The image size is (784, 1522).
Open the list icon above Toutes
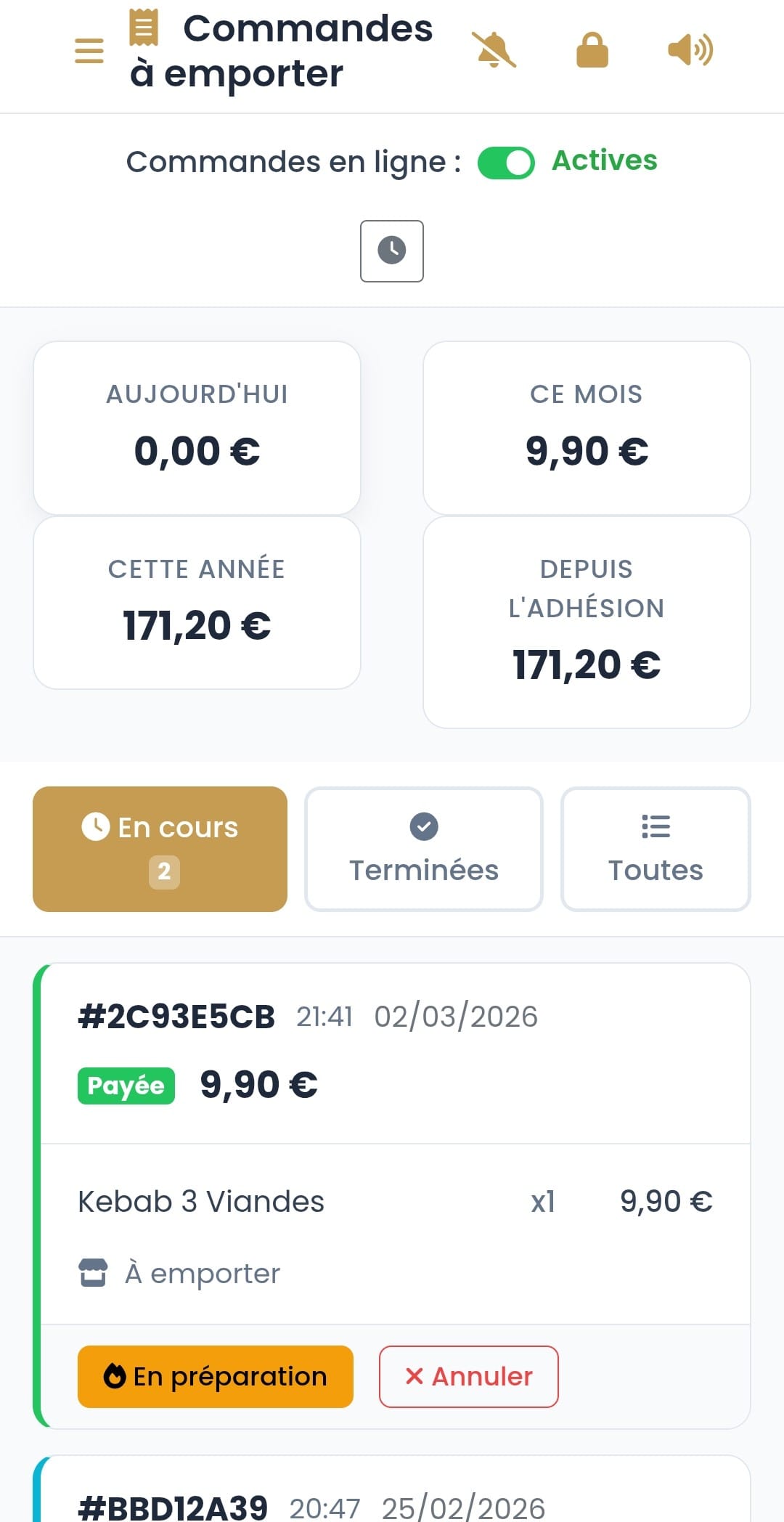tap(656, 826)
